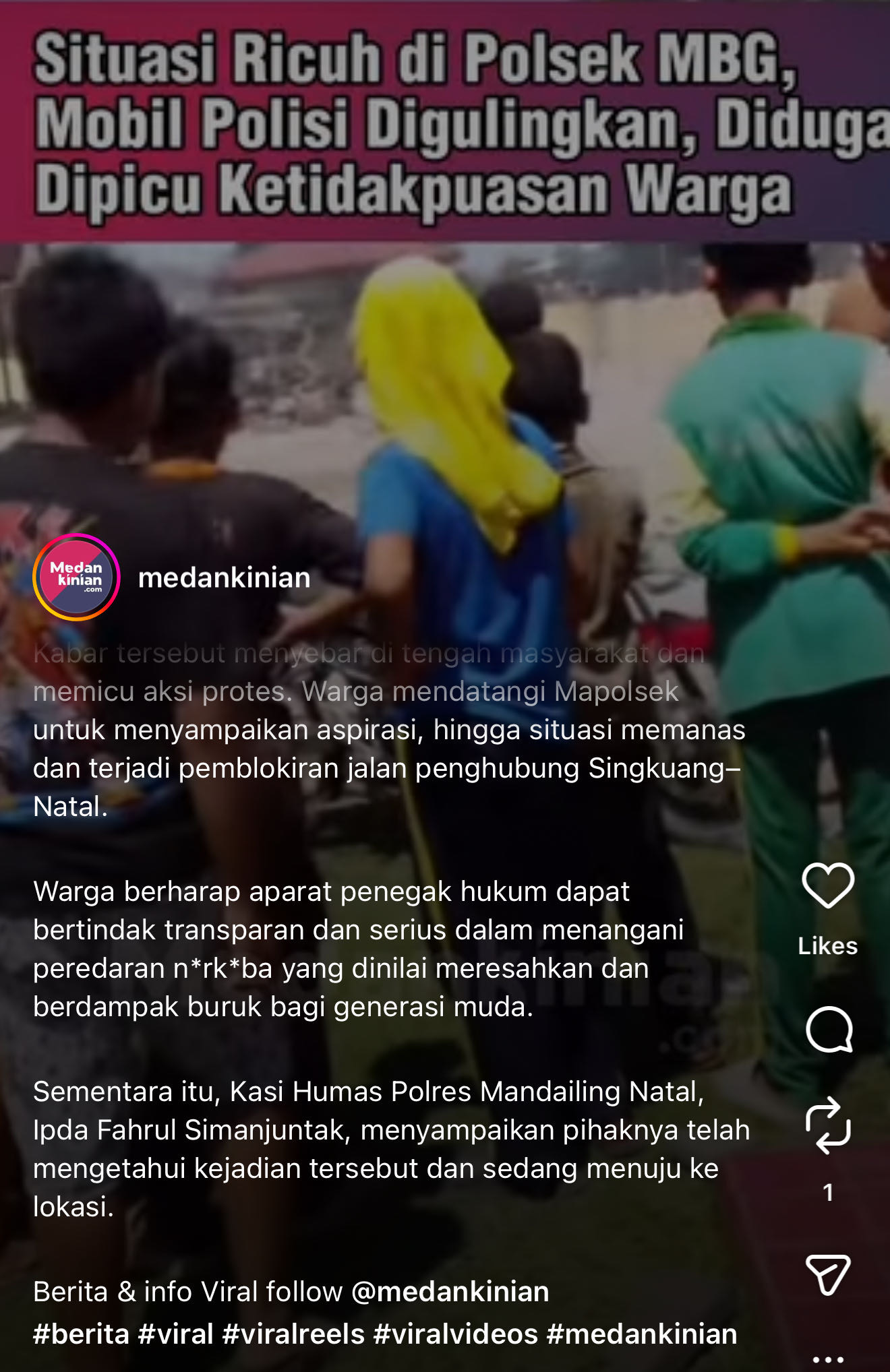Open the comments on this reel

click(x=829, y=1030)
